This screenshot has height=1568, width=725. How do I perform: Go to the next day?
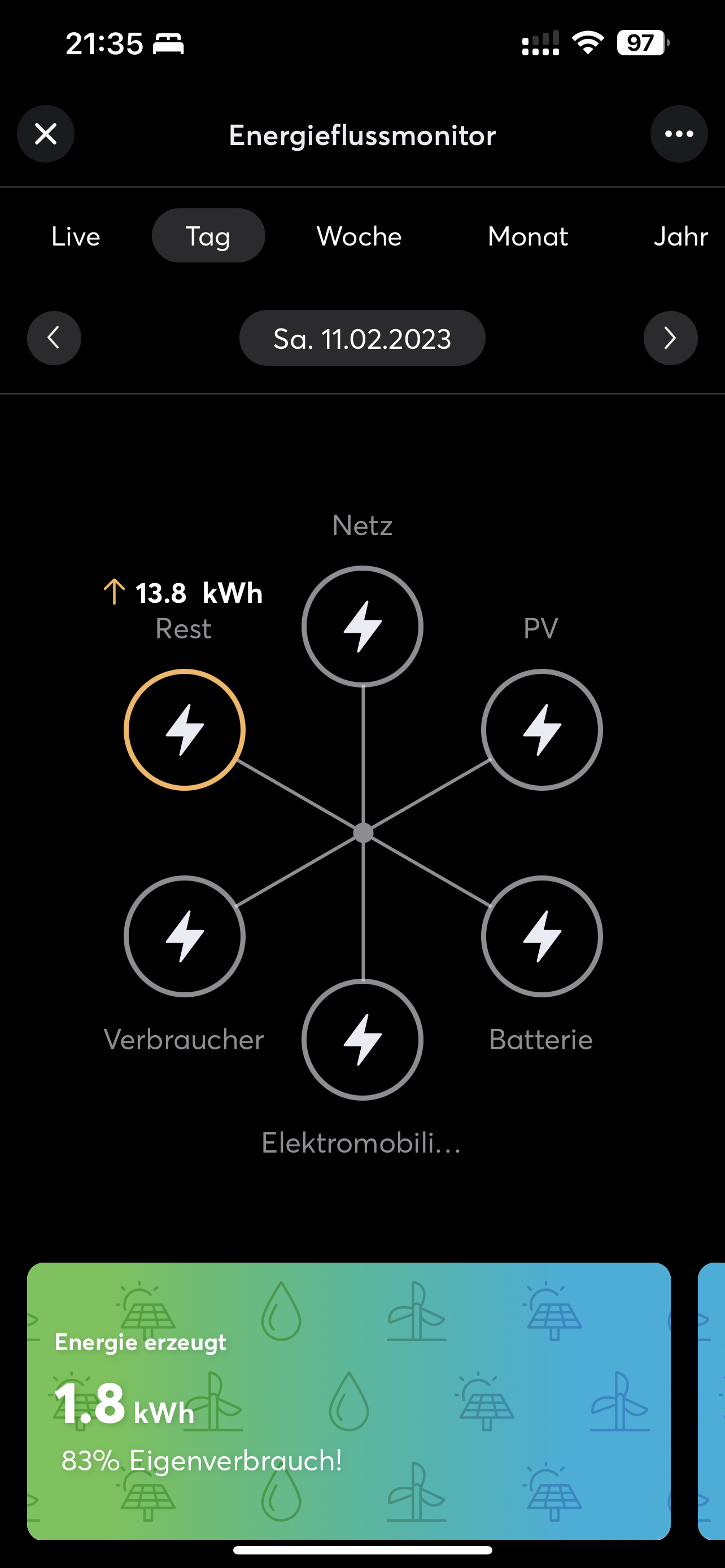click(x=670, y=338)
